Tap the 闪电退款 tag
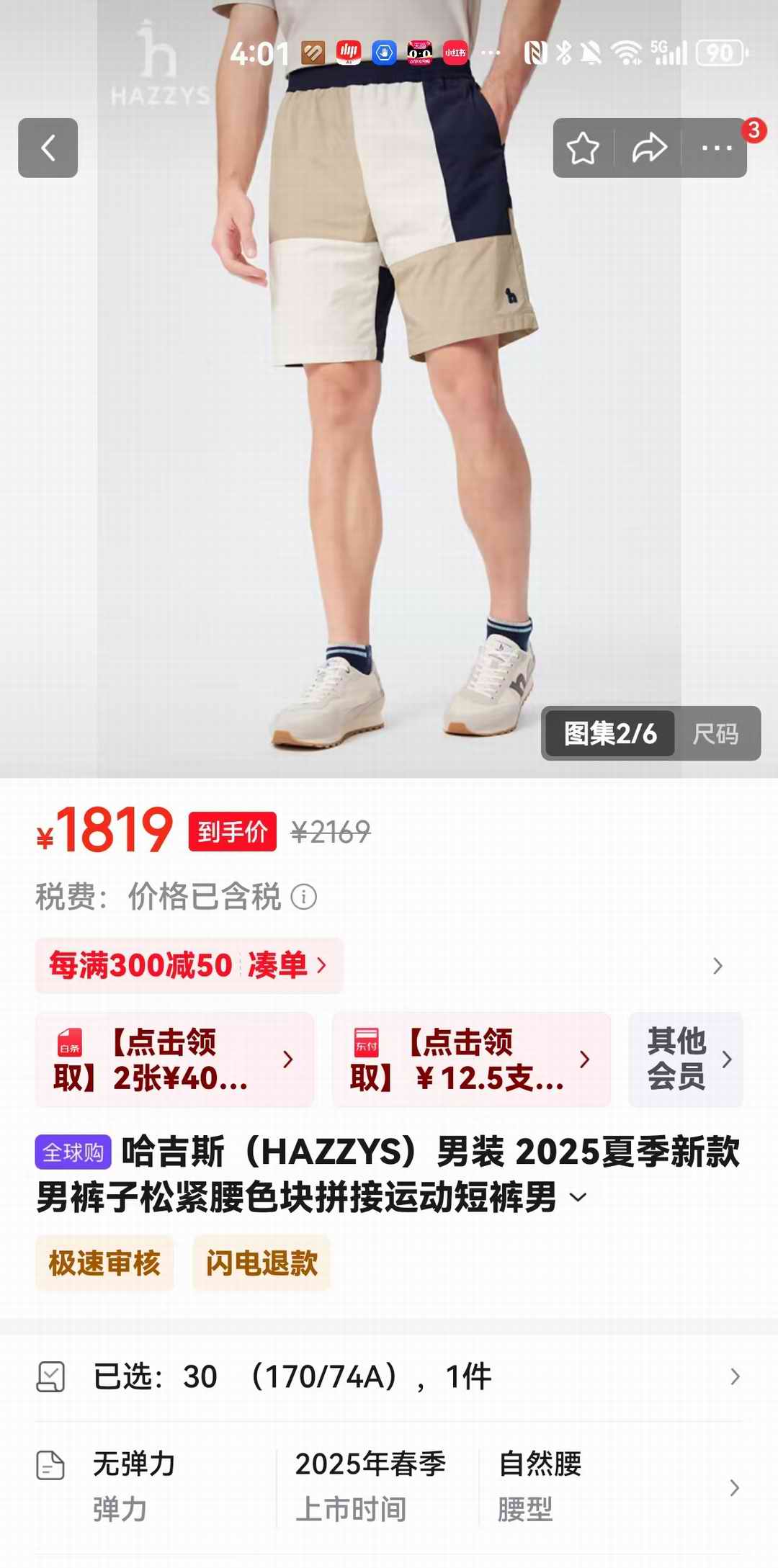Image resolution: width=778 pixels, height=1568 pixels. (x=261, y=1263)
